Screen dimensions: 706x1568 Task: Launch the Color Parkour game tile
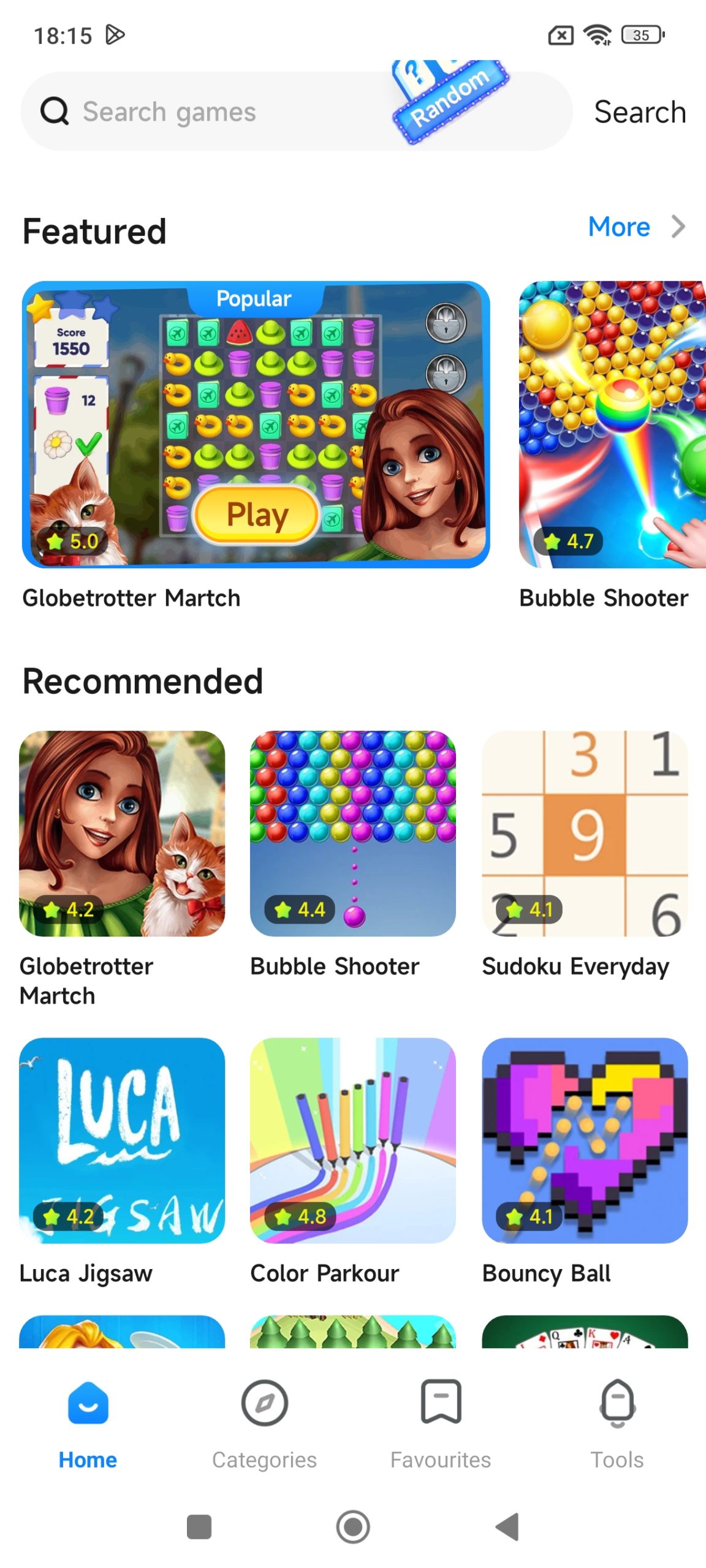[353, 1140]
